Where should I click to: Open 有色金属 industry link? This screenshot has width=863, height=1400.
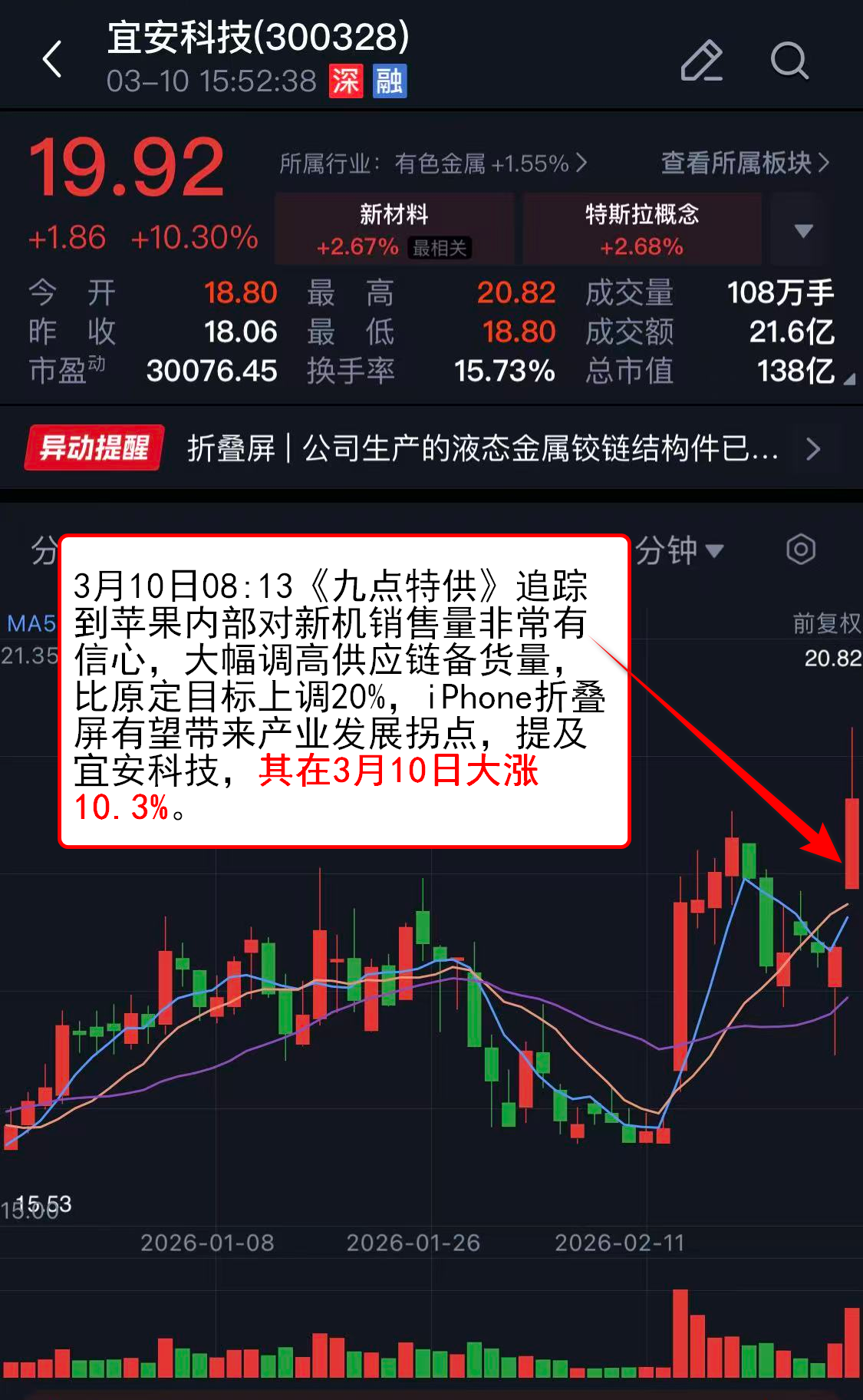[433, 163]
